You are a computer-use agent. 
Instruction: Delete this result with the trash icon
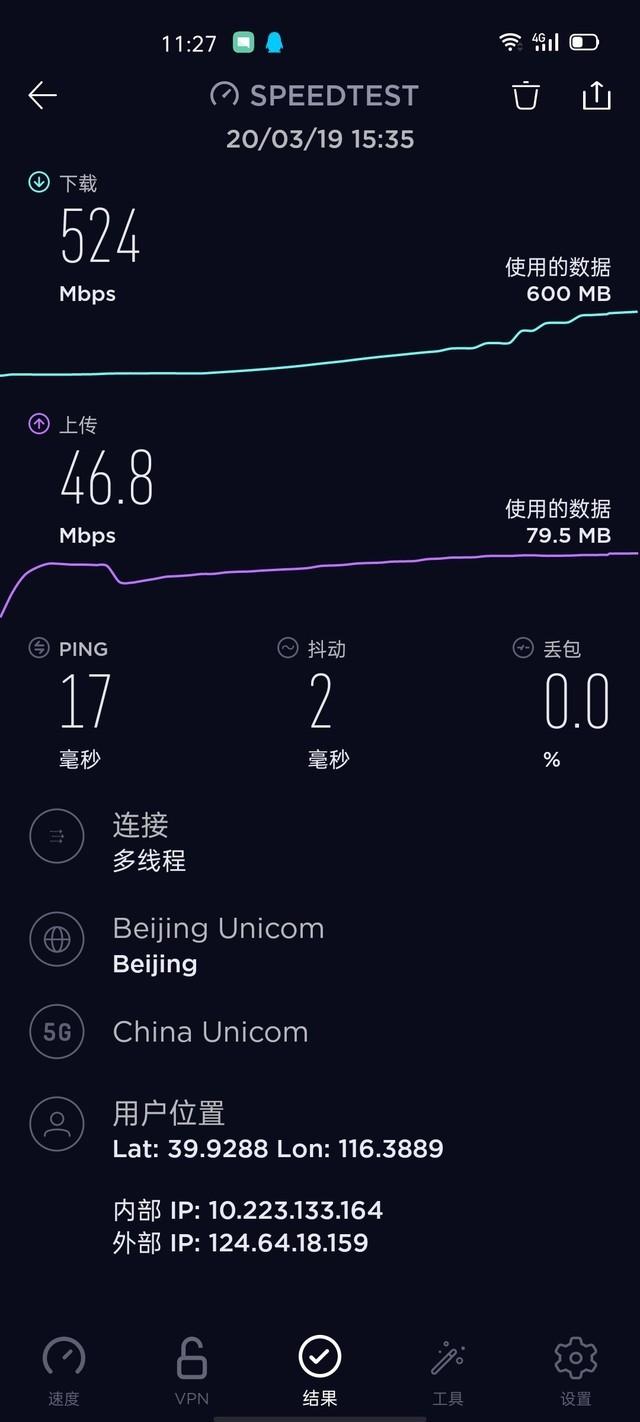526,95
